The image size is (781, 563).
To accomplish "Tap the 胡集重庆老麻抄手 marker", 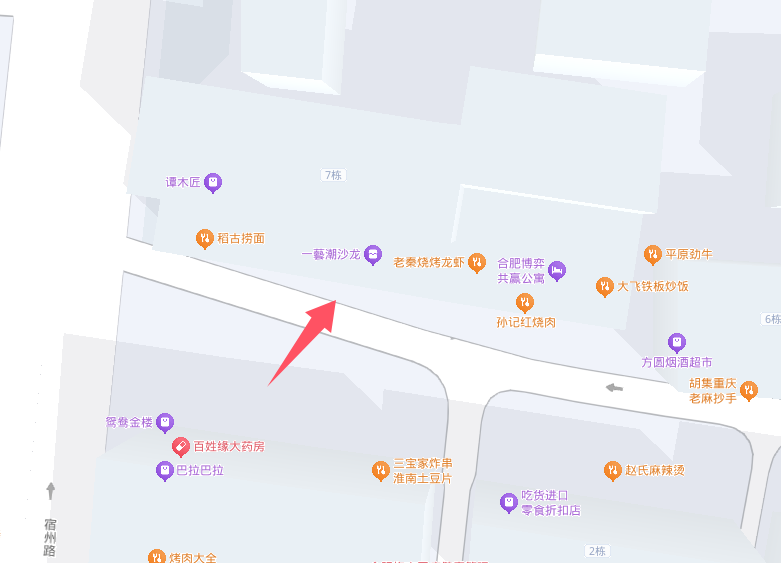I will (748, 391).
